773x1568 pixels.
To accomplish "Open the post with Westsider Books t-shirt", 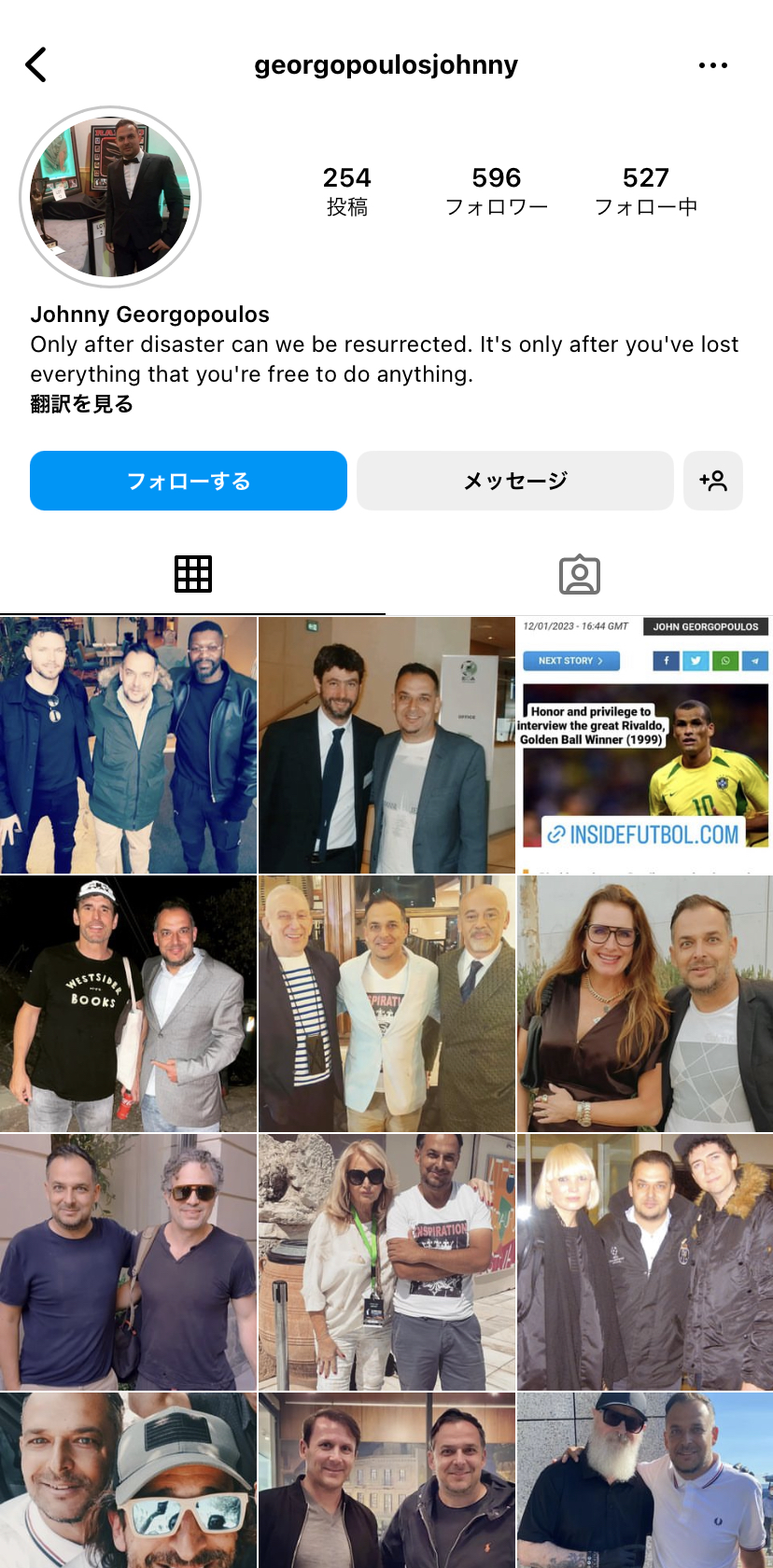I will click(x=128, y=1003).
